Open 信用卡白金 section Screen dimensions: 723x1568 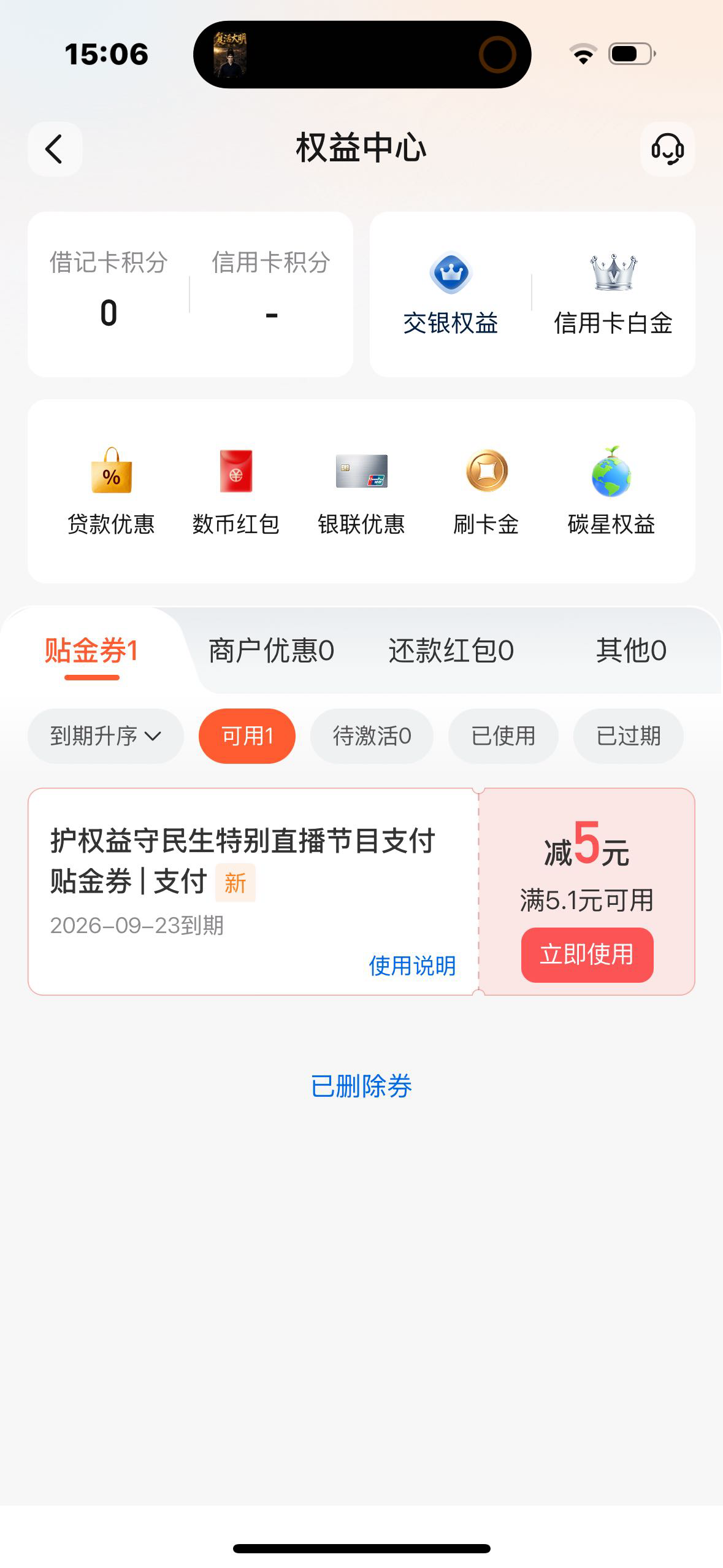[x=613, y=294]
